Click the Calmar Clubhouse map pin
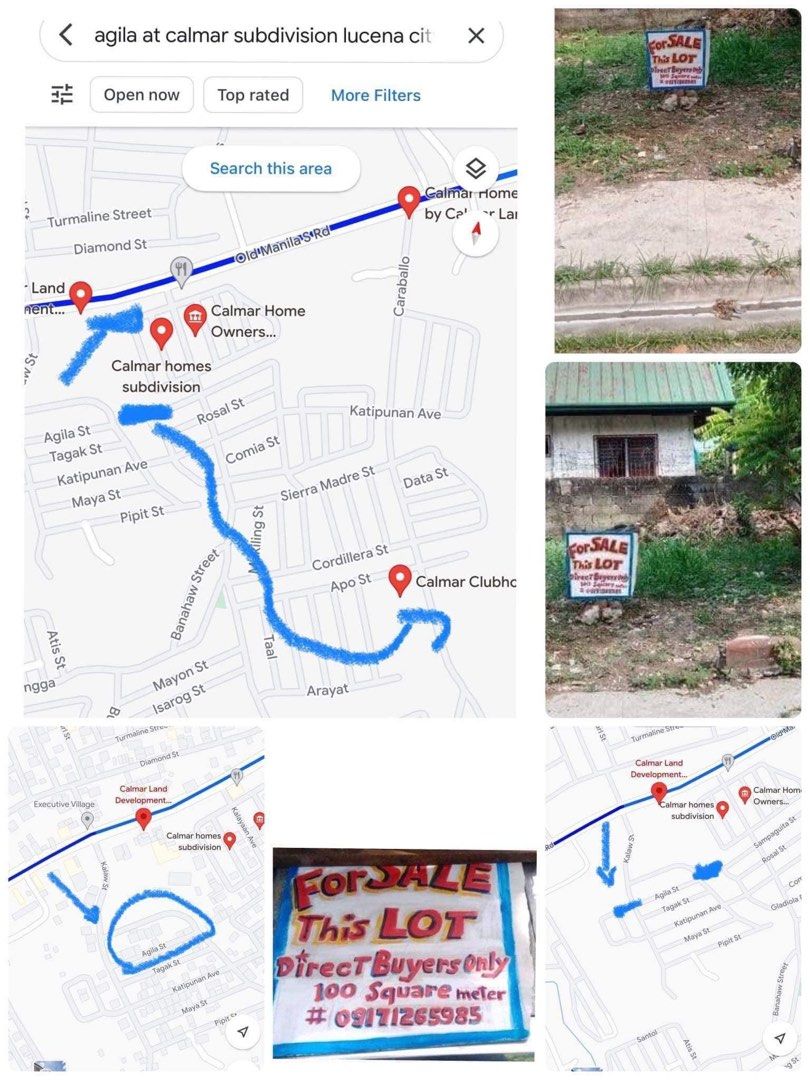The image size is (810, 1080). pyautogui.click(x=400, y=576)
